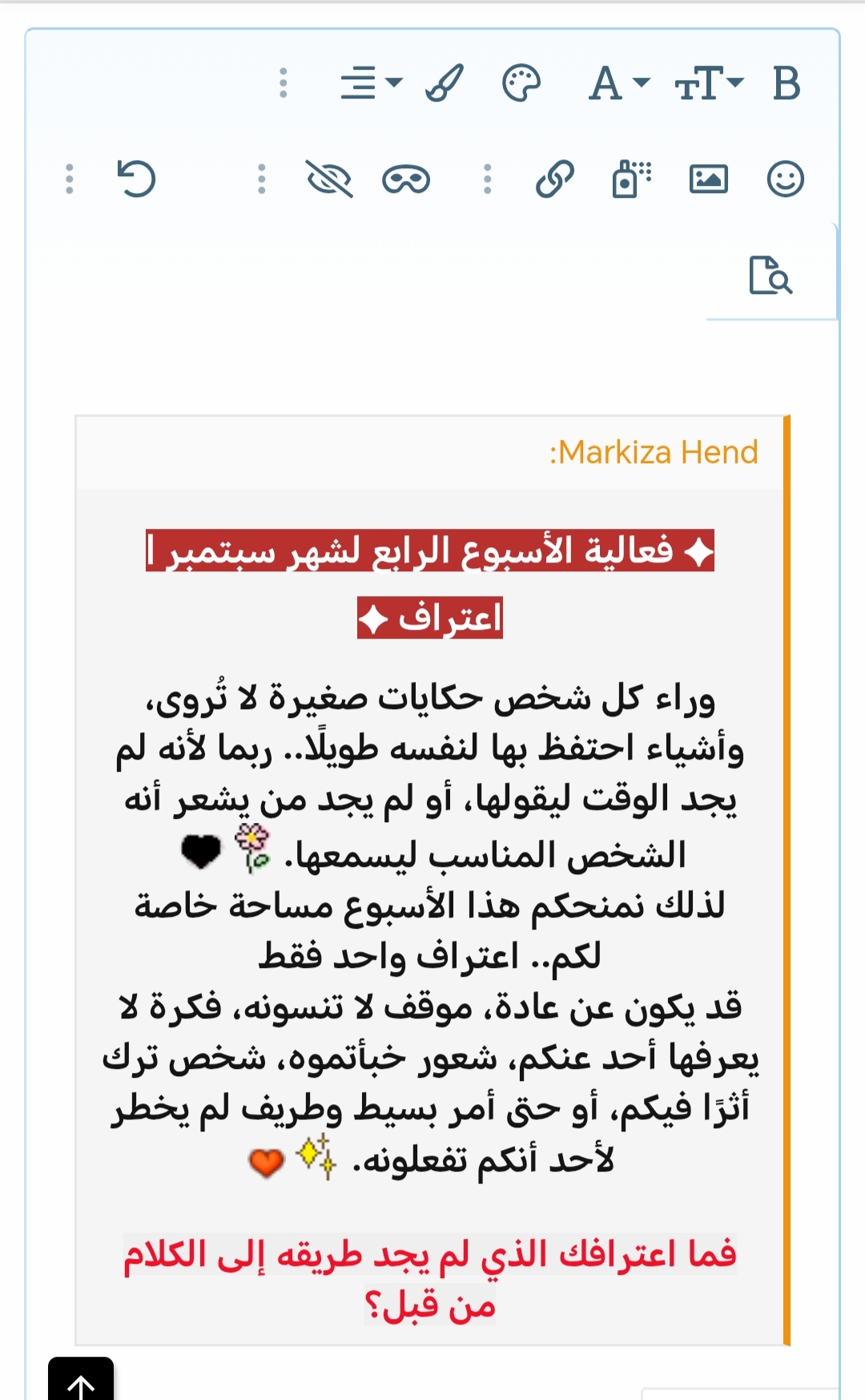The width and height of the screenshot is (865, 1400).
Task: Insert a smiley emoji
Action: pyautogui.click(x=785, y=179)
